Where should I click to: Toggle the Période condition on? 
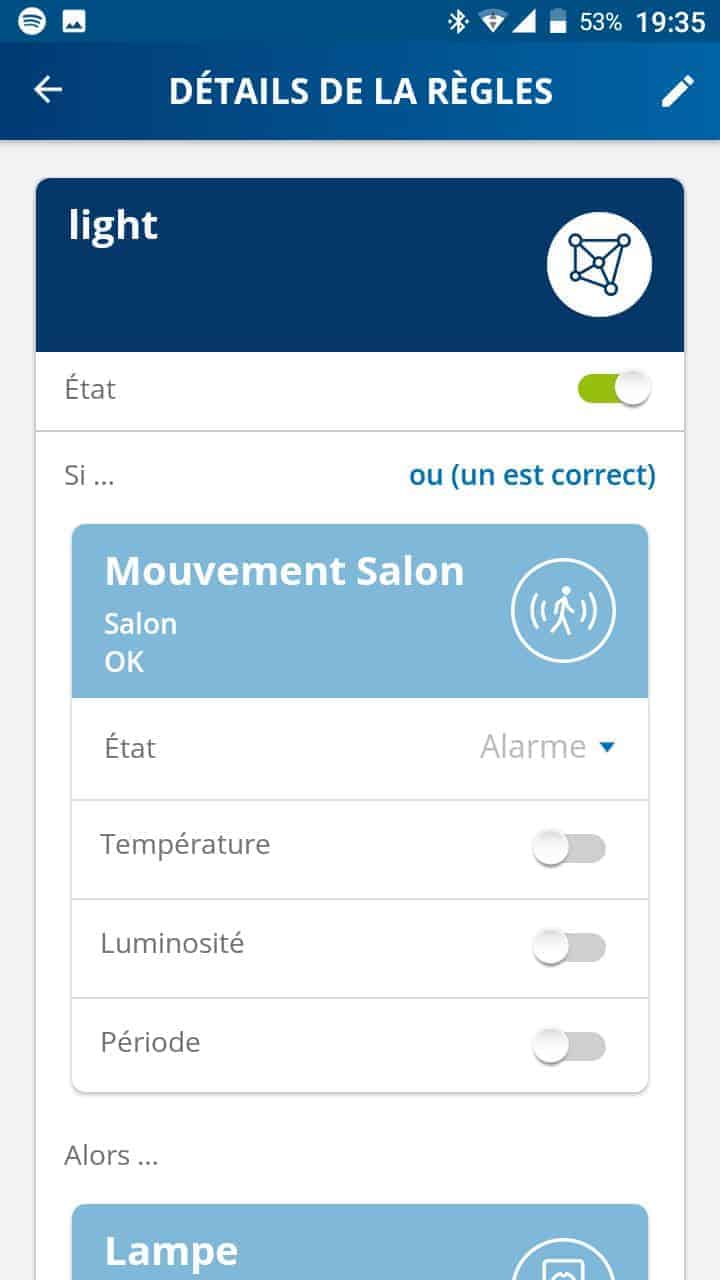coord(569,1046)
